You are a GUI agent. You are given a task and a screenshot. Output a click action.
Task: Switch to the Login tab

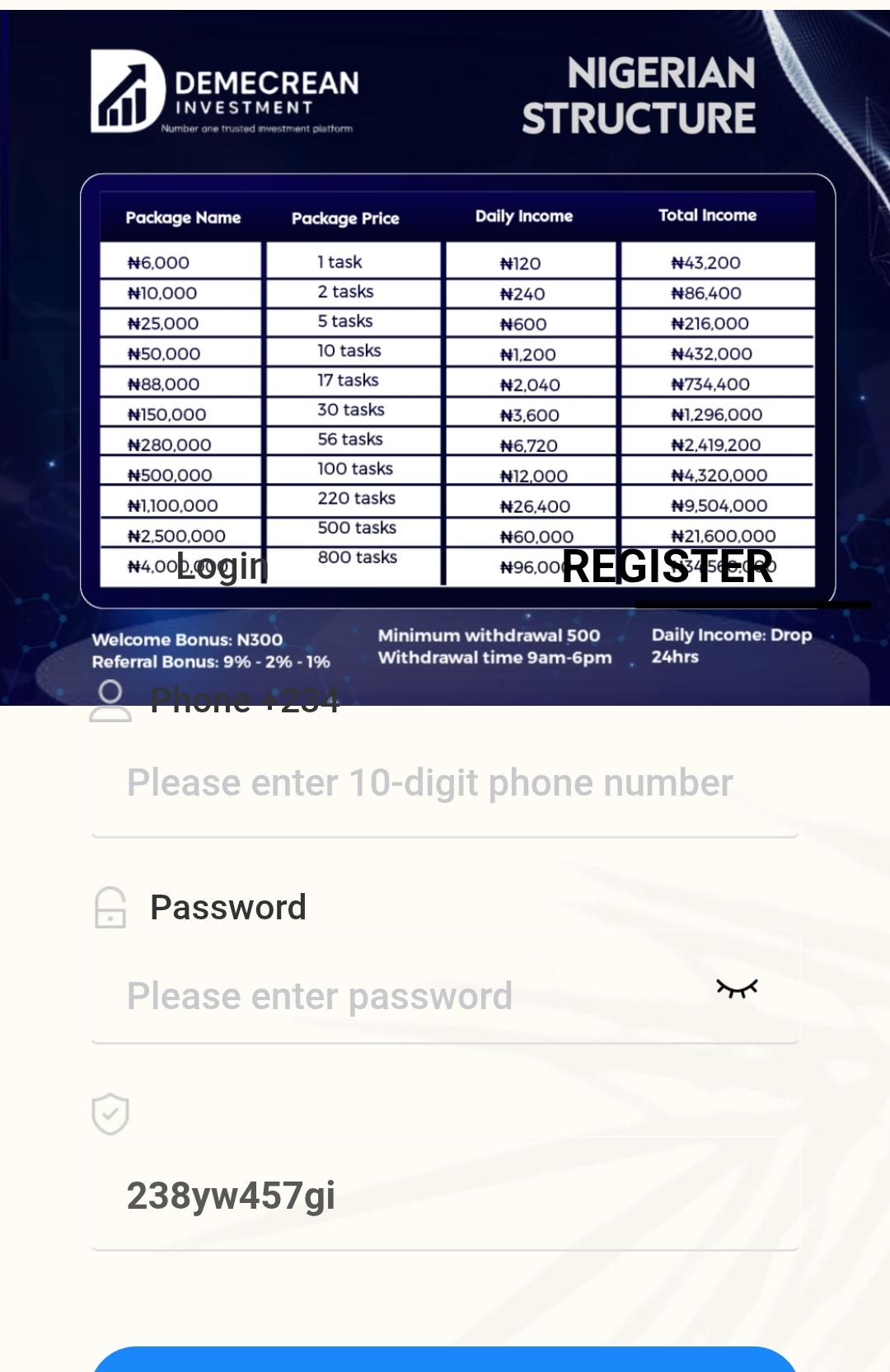pos(222,567)
